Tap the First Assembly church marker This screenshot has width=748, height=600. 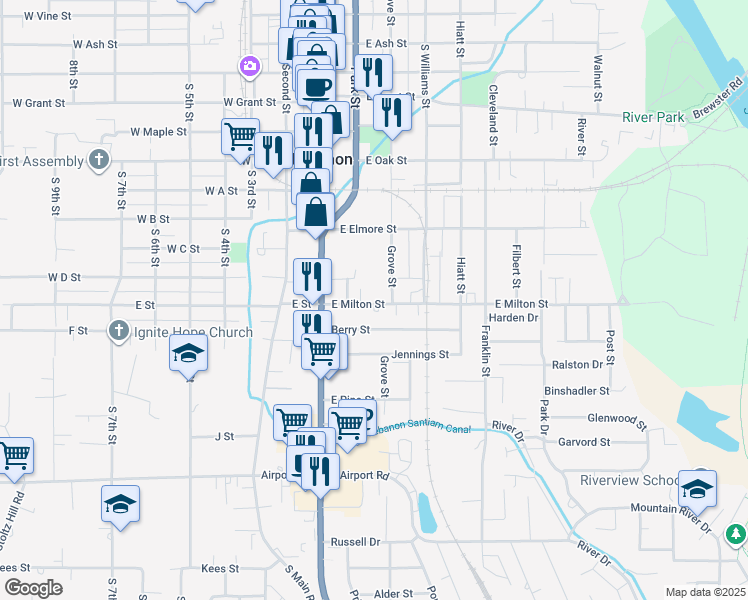[99, 160]
